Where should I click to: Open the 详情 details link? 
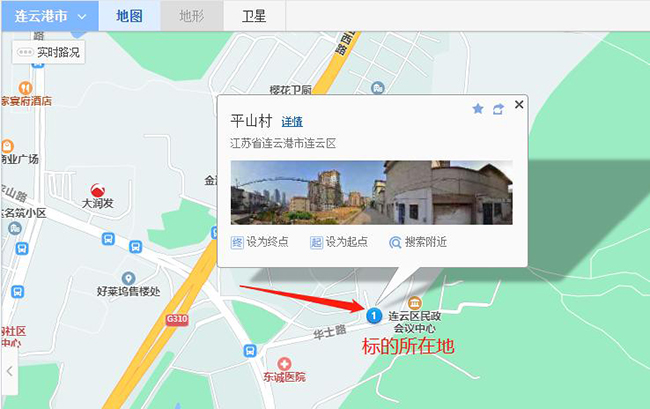292,121
